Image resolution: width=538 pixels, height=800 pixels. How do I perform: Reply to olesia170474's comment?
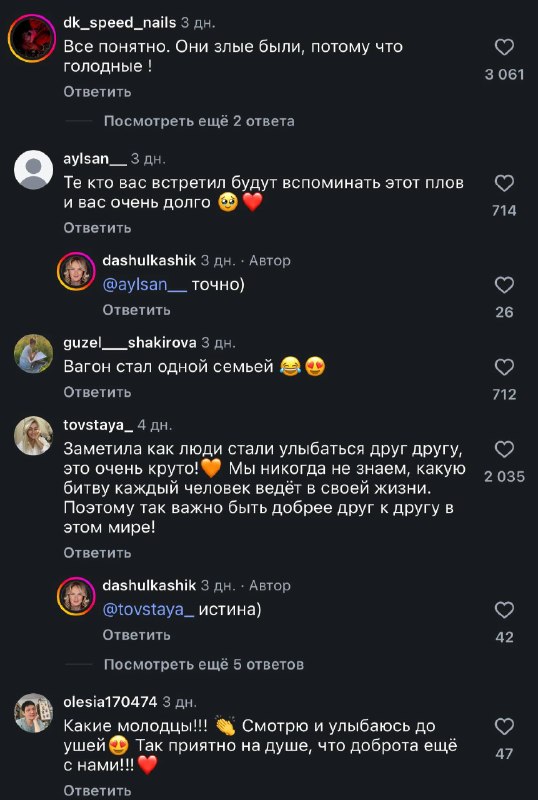pos(97,791)
